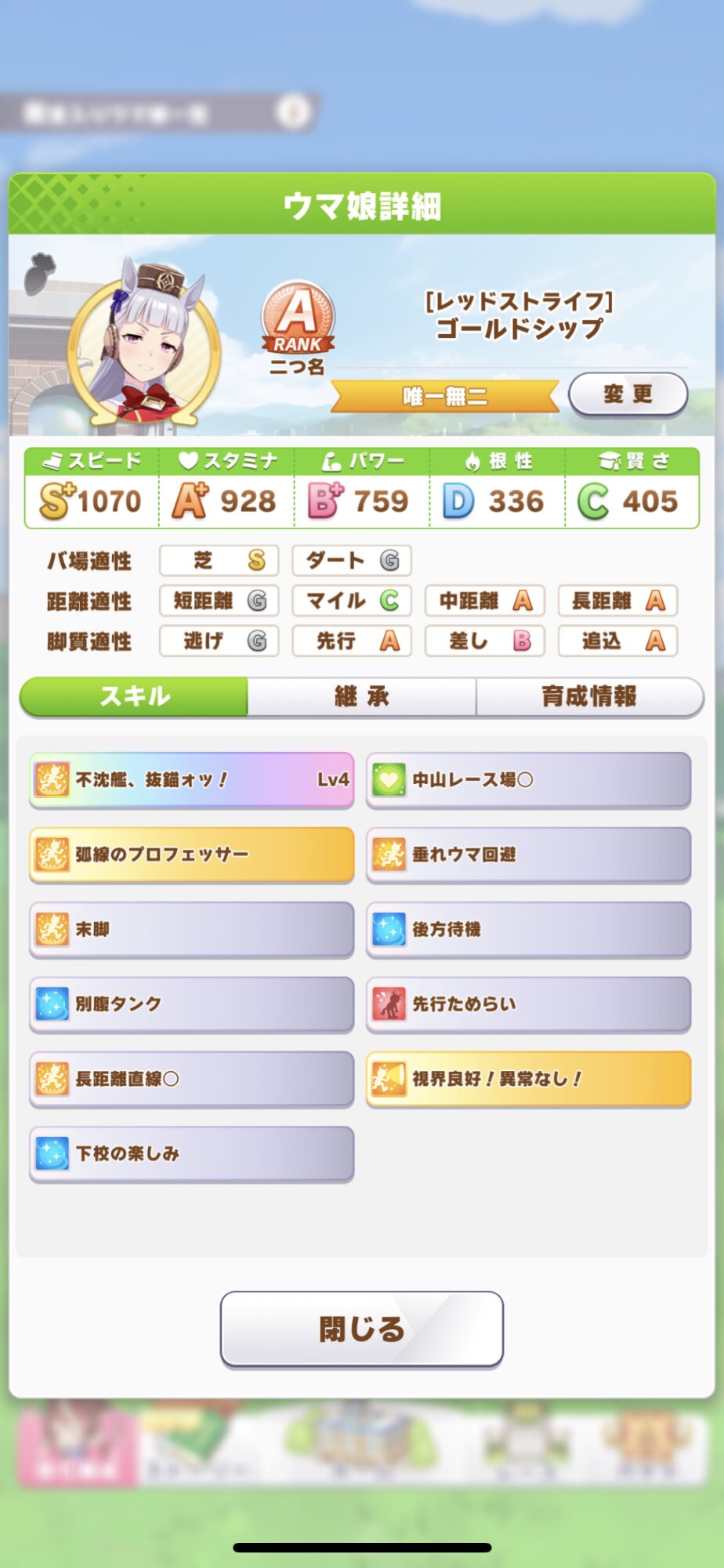The width and height of the screenshot is (724, 1568).
Task: Check the 下校の楽しみ skill
Action: [x=192, y=1153]
